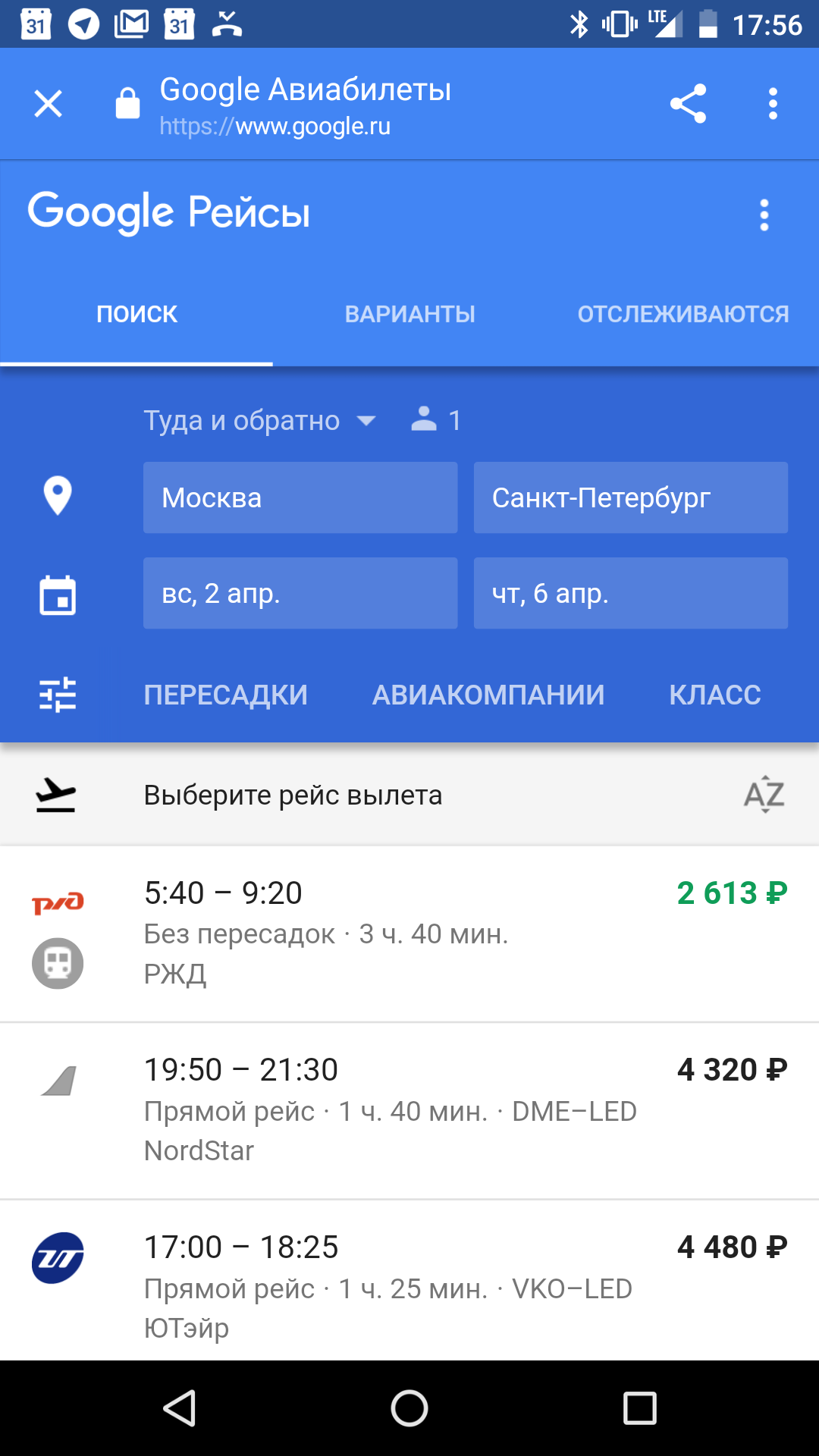Edit the departure city Москва

coord(300,497)
